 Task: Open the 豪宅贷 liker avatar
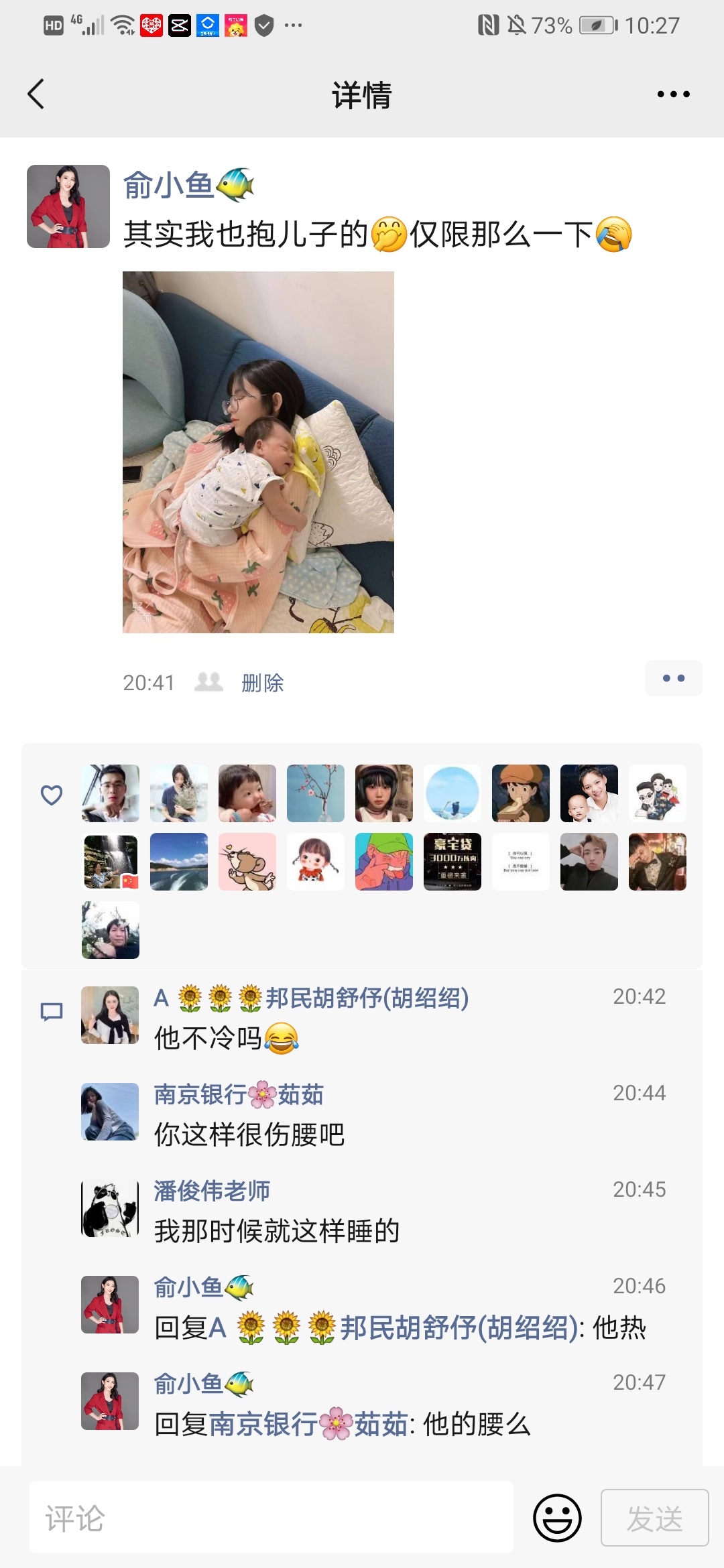[x=452, y=862]
